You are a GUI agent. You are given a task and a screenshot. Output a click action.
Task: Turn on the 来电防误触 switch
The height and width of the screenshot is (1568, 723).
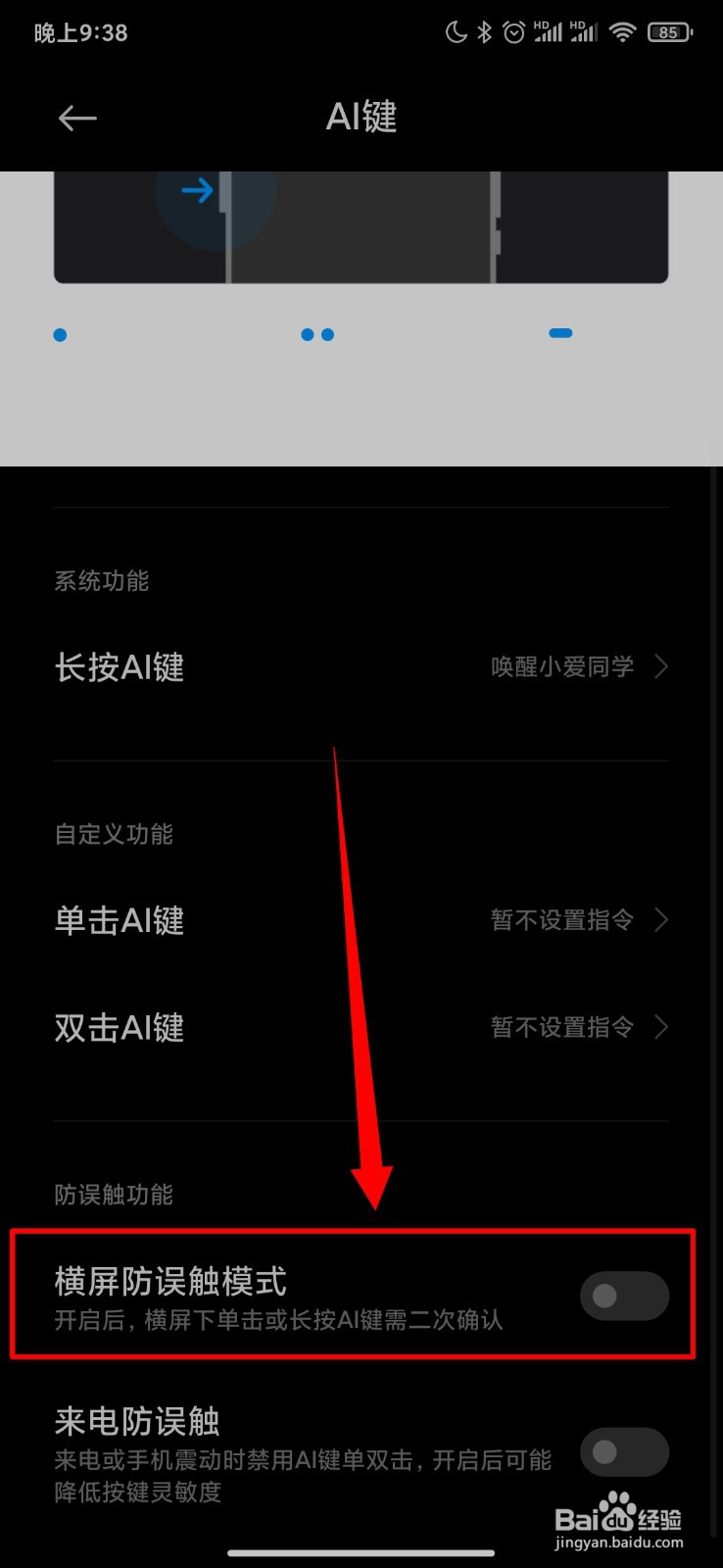click(x=624, y=1451)
